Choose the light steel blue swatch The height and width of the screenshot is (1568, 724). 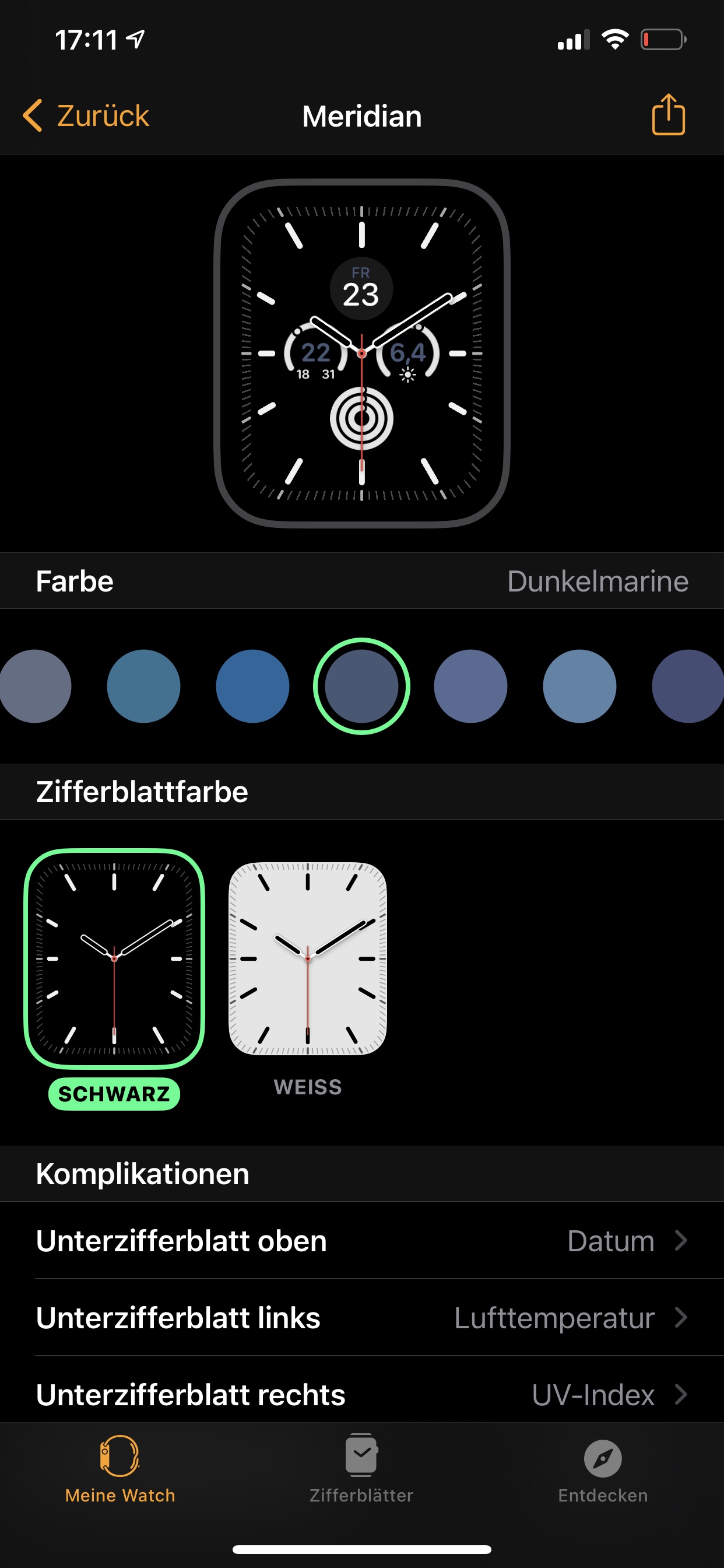(579, 686)
